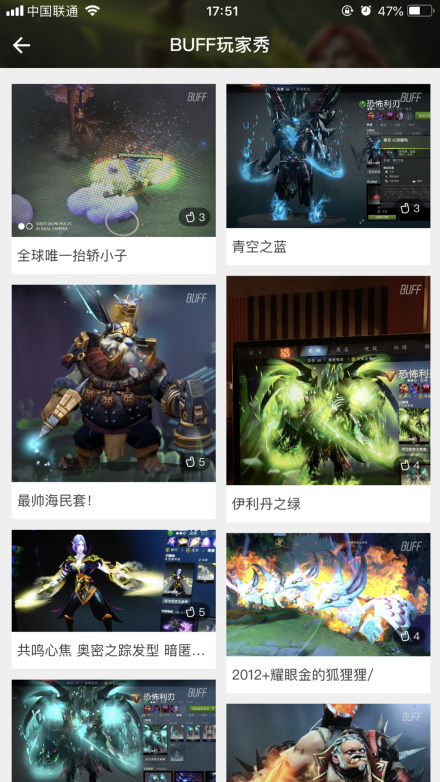Like the 最帅海民套! post
The width and height of the screenshot is (440, 782).
[x=195, y=462]
